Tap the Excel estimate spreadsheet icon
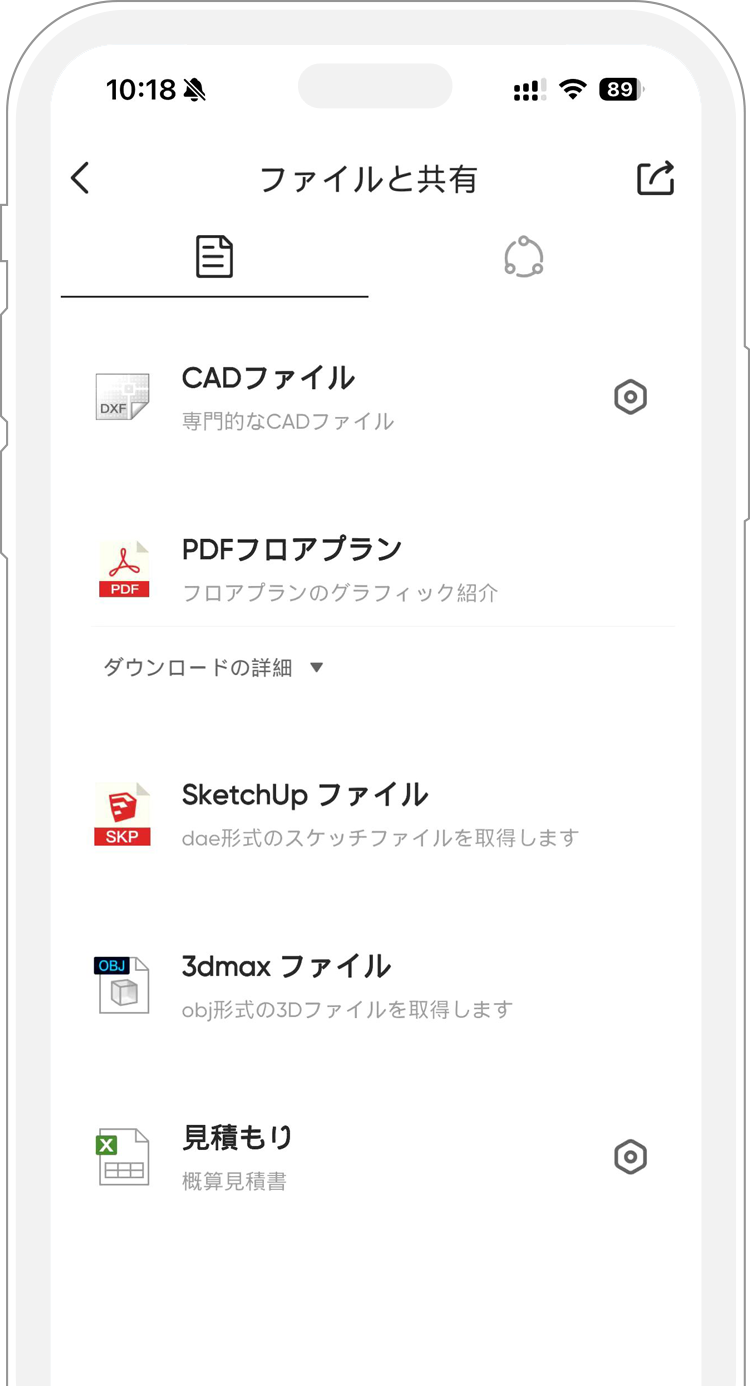Viewport: 750px width, 1386px height. coord(122,1156)
